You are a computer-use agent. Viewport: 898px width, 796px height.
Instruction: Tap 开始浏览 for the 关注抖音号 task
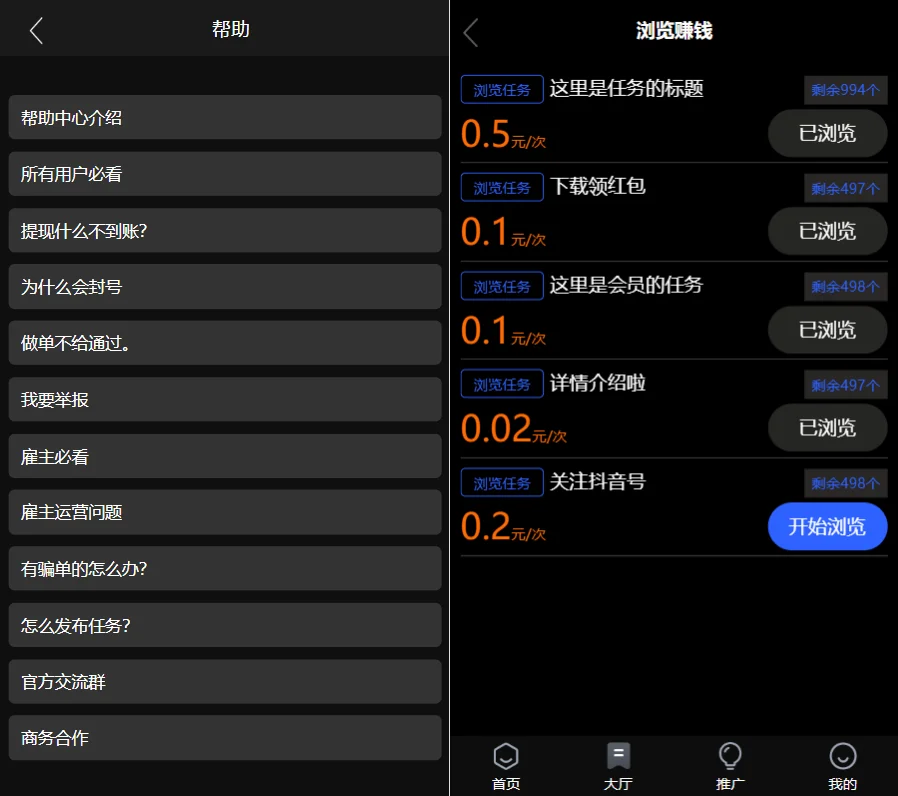pos(827,526)
